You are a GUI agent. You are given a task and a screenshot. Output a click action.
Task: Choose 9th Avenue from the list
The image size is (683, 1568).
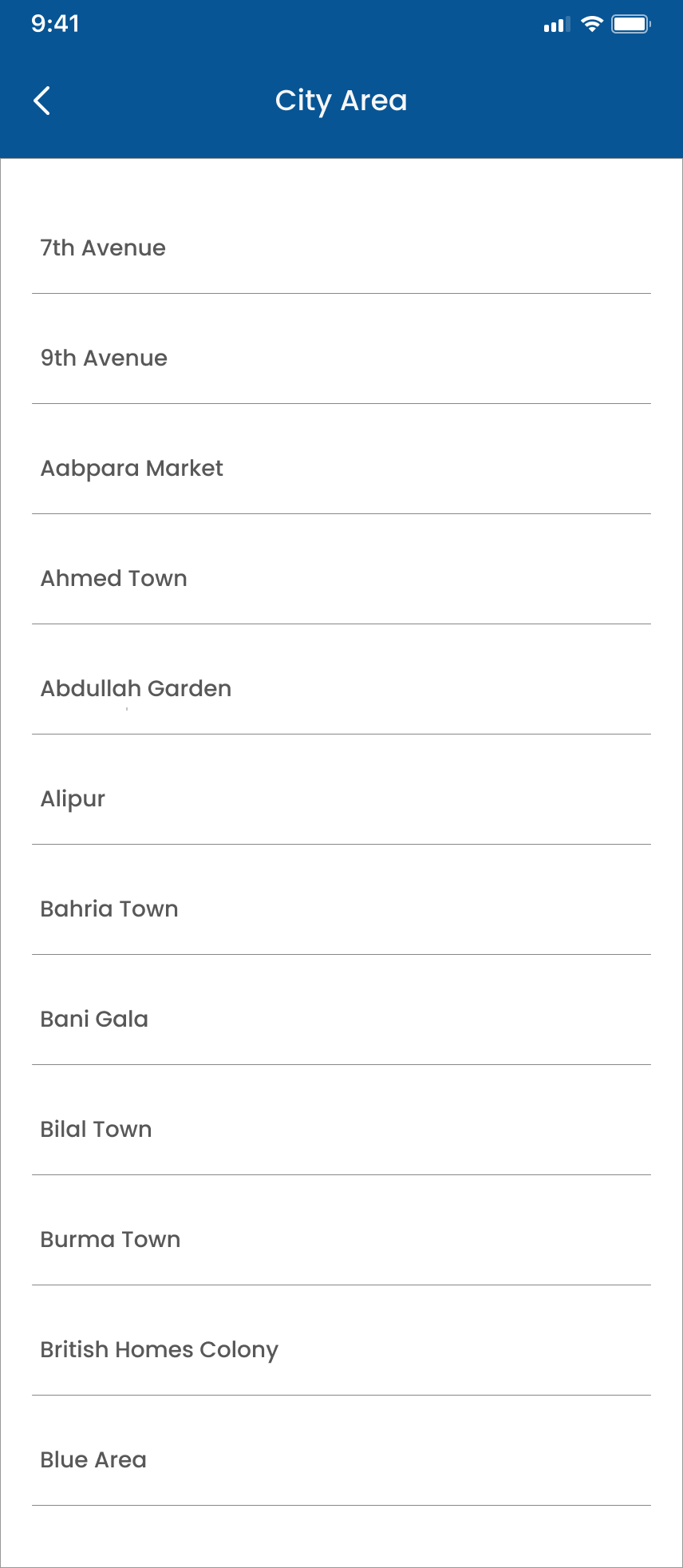[341, 358]
